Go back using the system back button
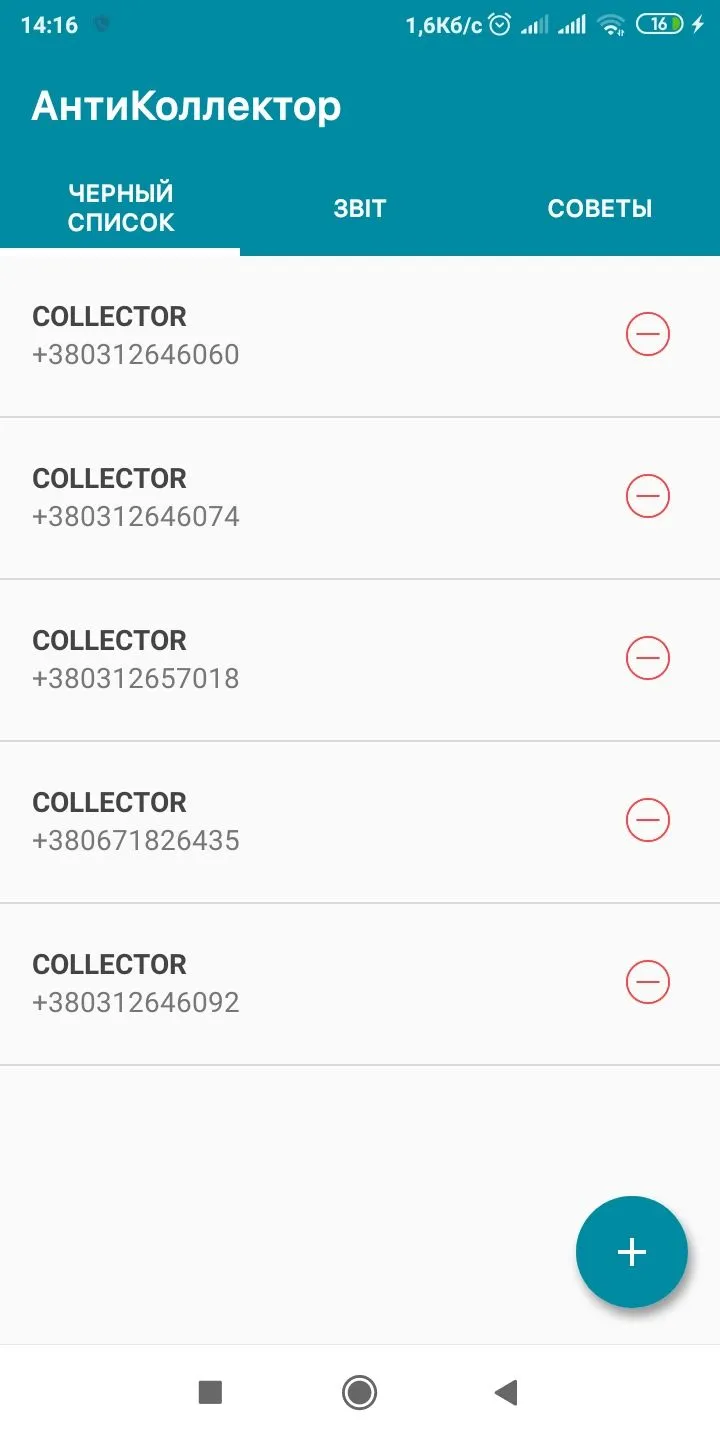 coord(506,1392)
